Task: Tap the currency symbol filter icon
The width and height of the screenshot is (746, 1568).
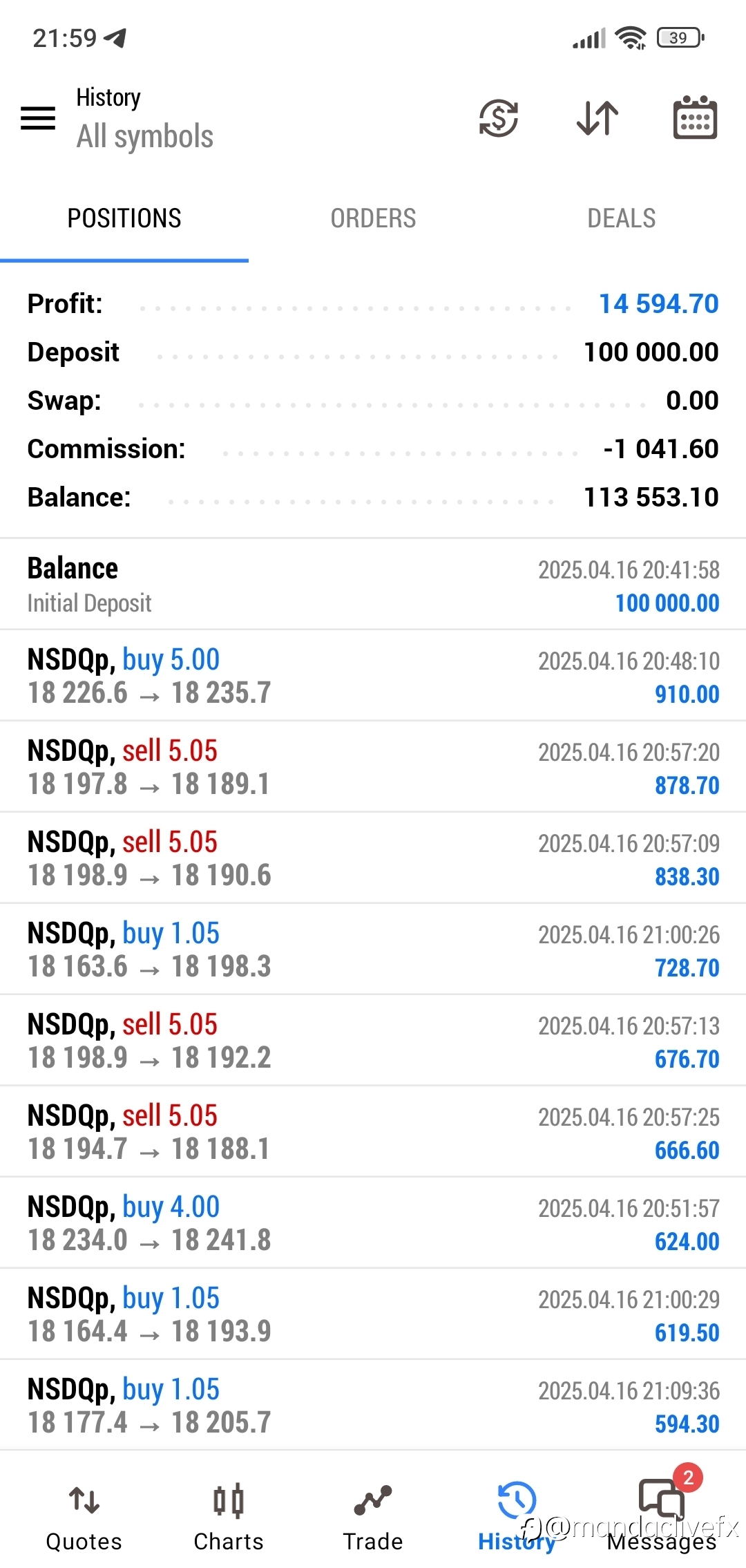Action: 498,118
